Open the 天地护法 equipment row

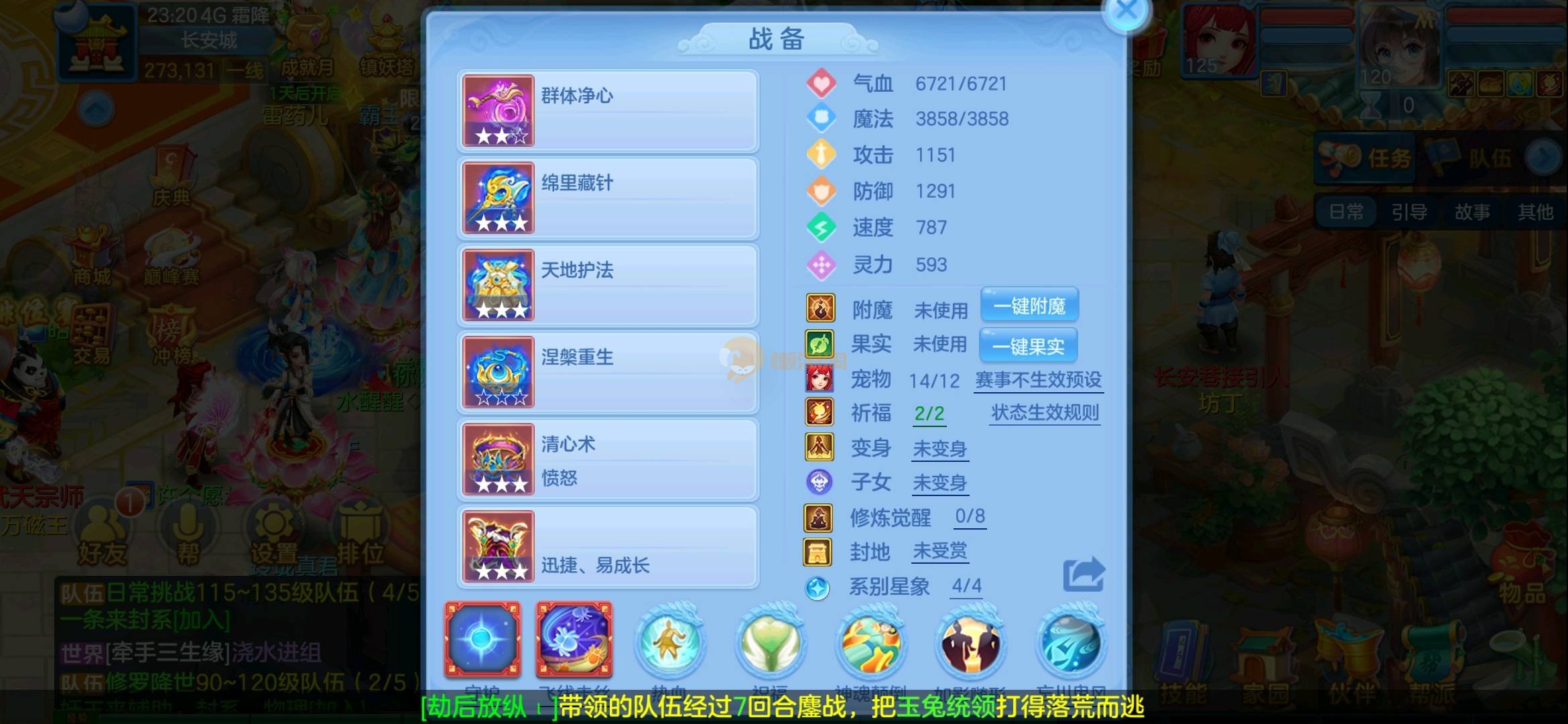click(x=608, y=286)
